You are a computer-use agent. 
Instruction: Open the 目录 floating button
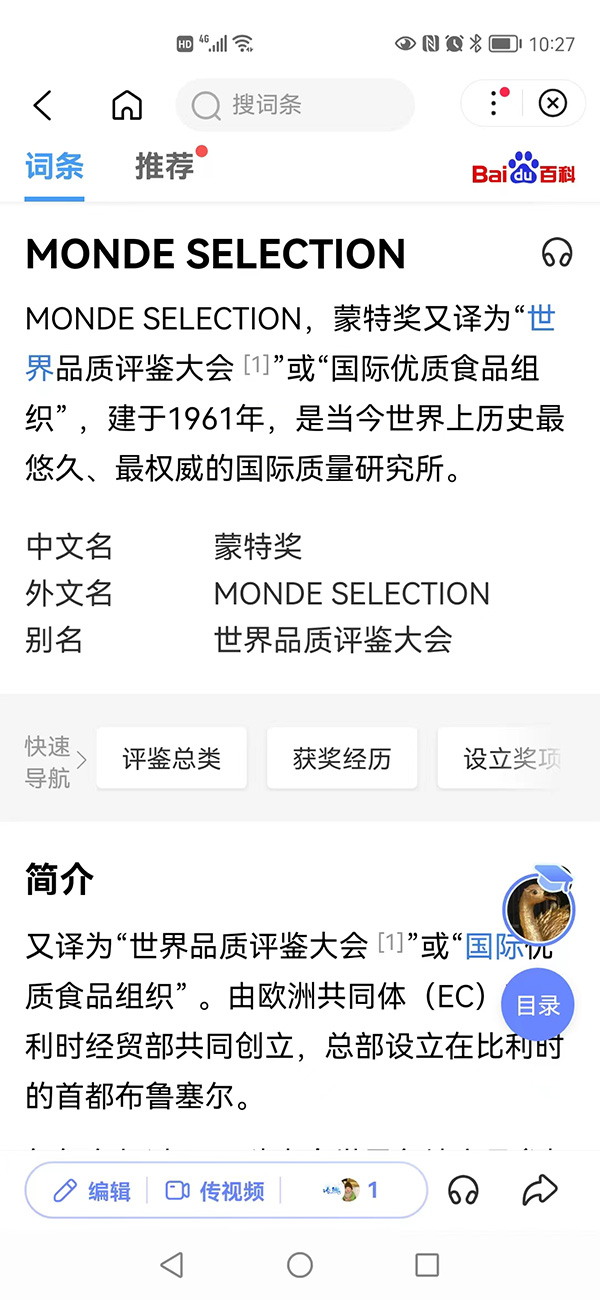538,1006
